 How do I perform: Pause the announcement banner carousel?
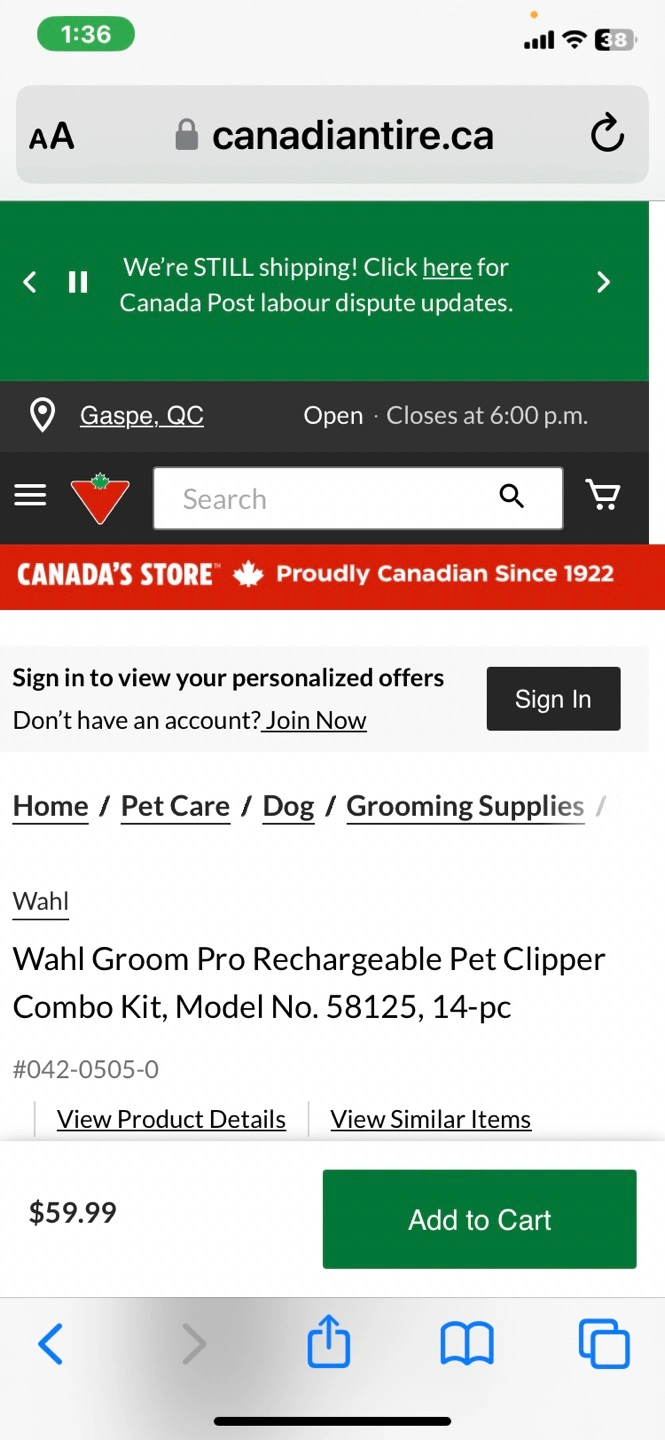[x=78, y=283]
